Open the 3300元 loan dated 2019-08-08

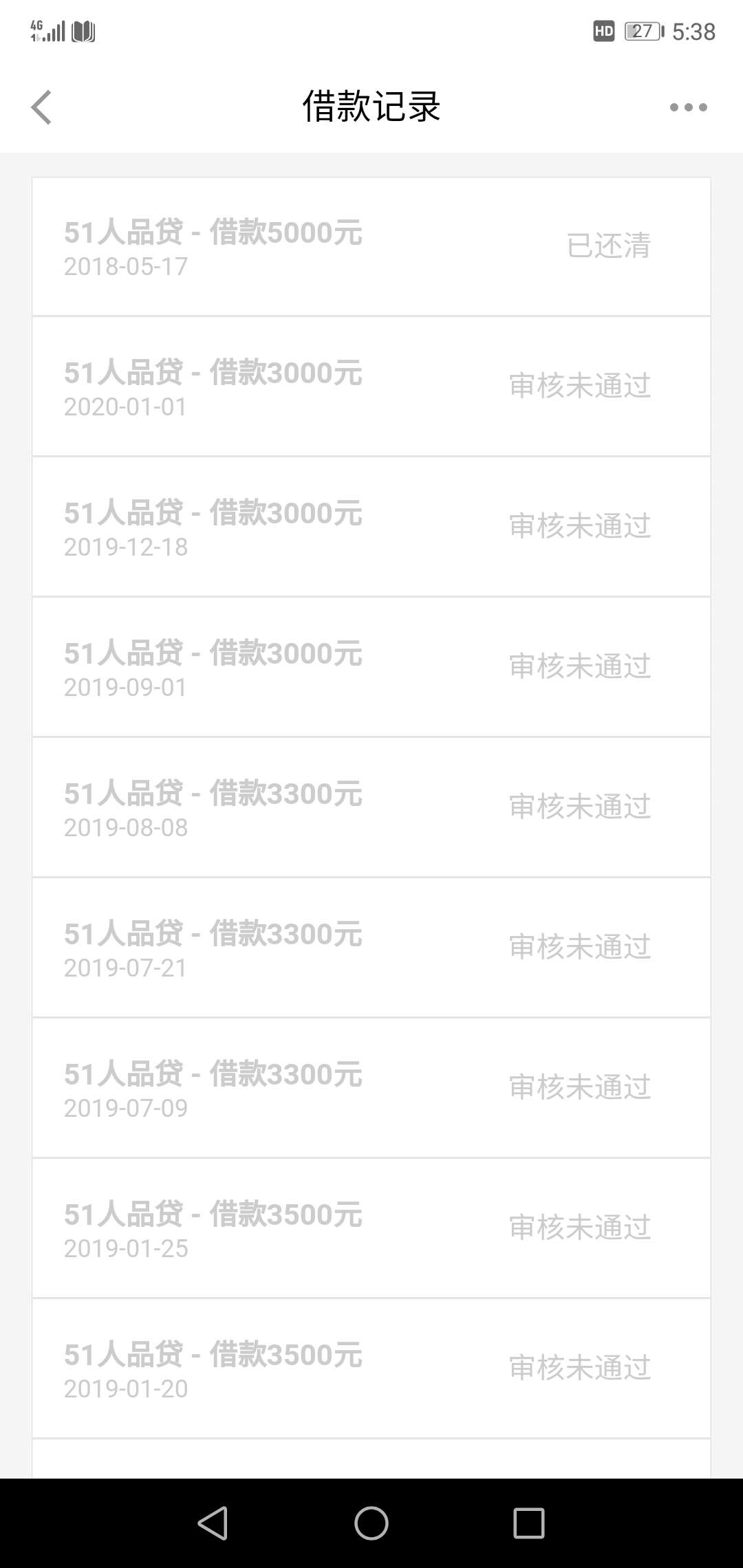[371, 808]
